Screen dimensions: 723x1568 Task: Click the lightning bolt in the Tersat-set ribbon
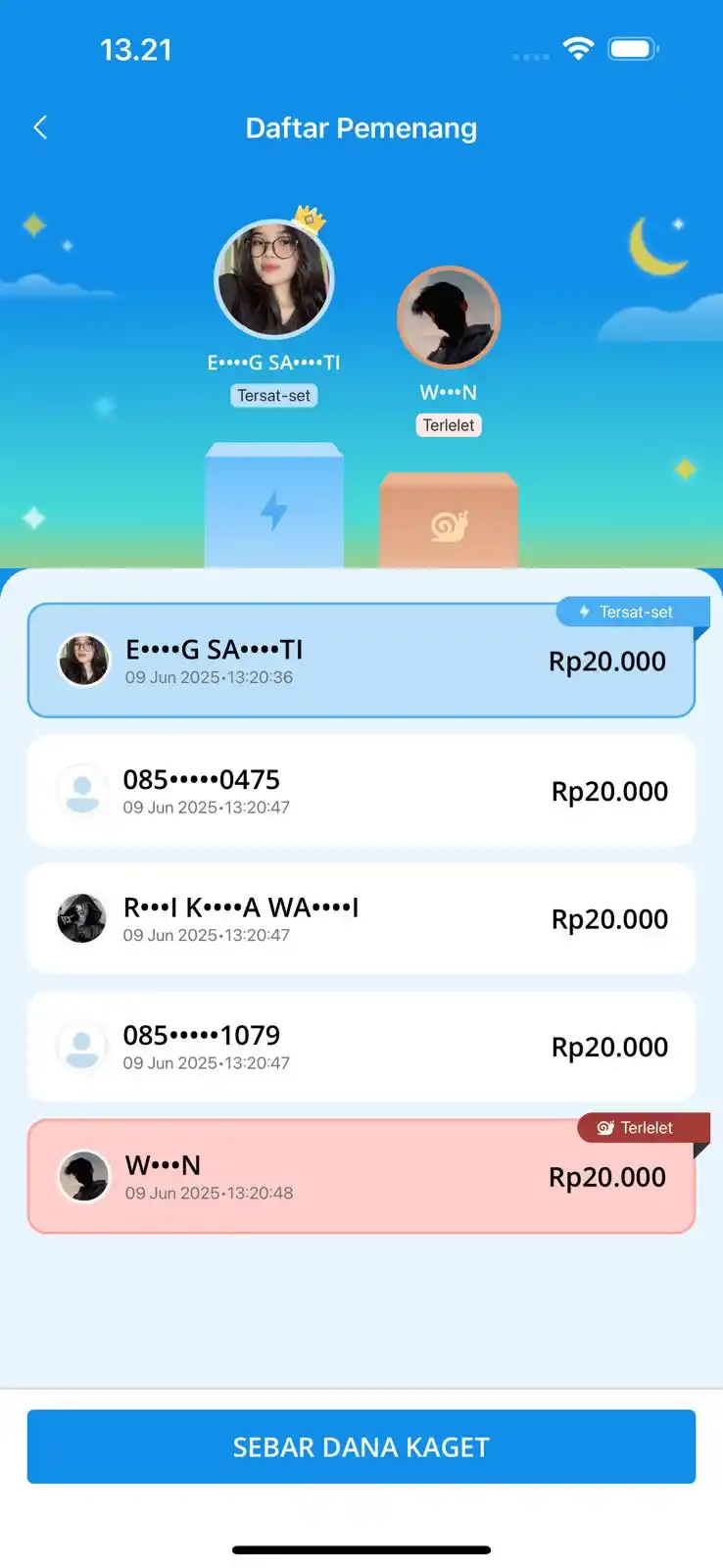[x=584, y=612]
